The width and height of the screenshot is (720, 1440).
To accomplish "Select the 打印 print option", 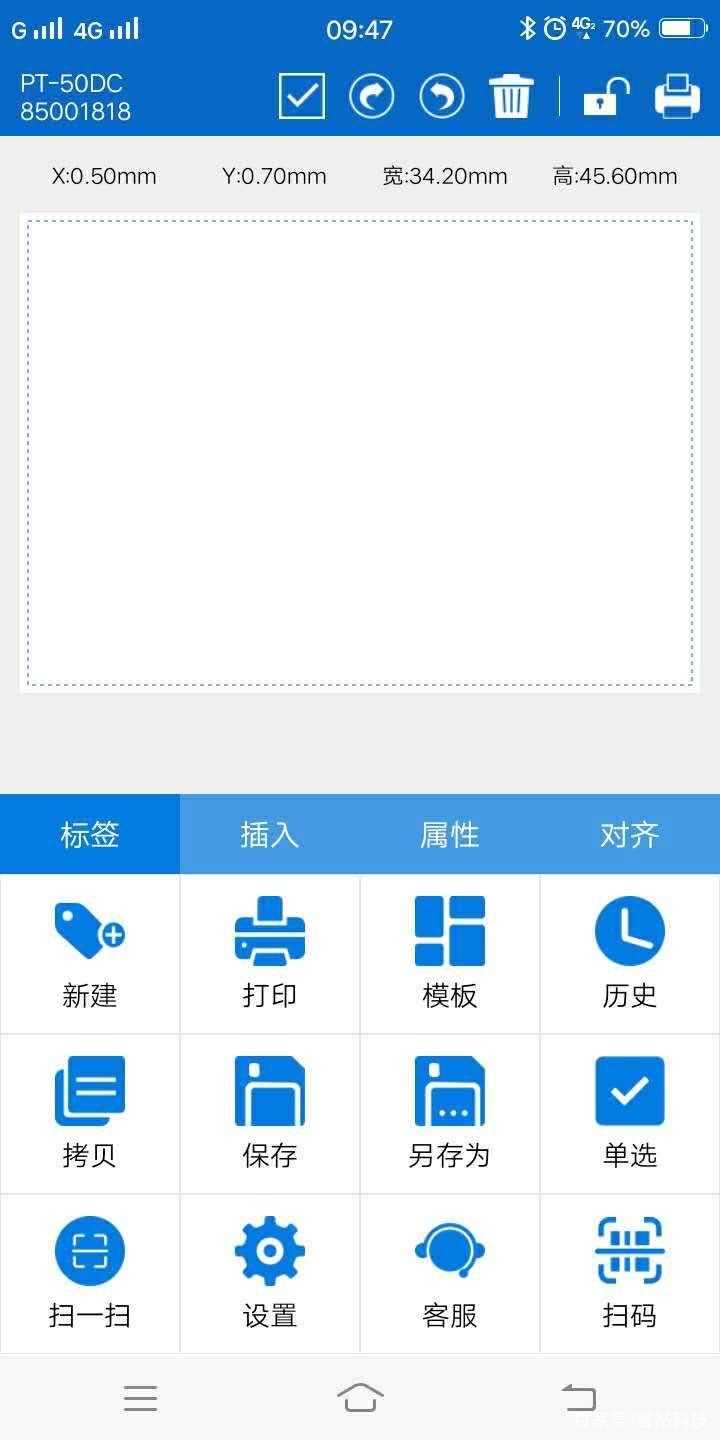I will click(270, 953).
